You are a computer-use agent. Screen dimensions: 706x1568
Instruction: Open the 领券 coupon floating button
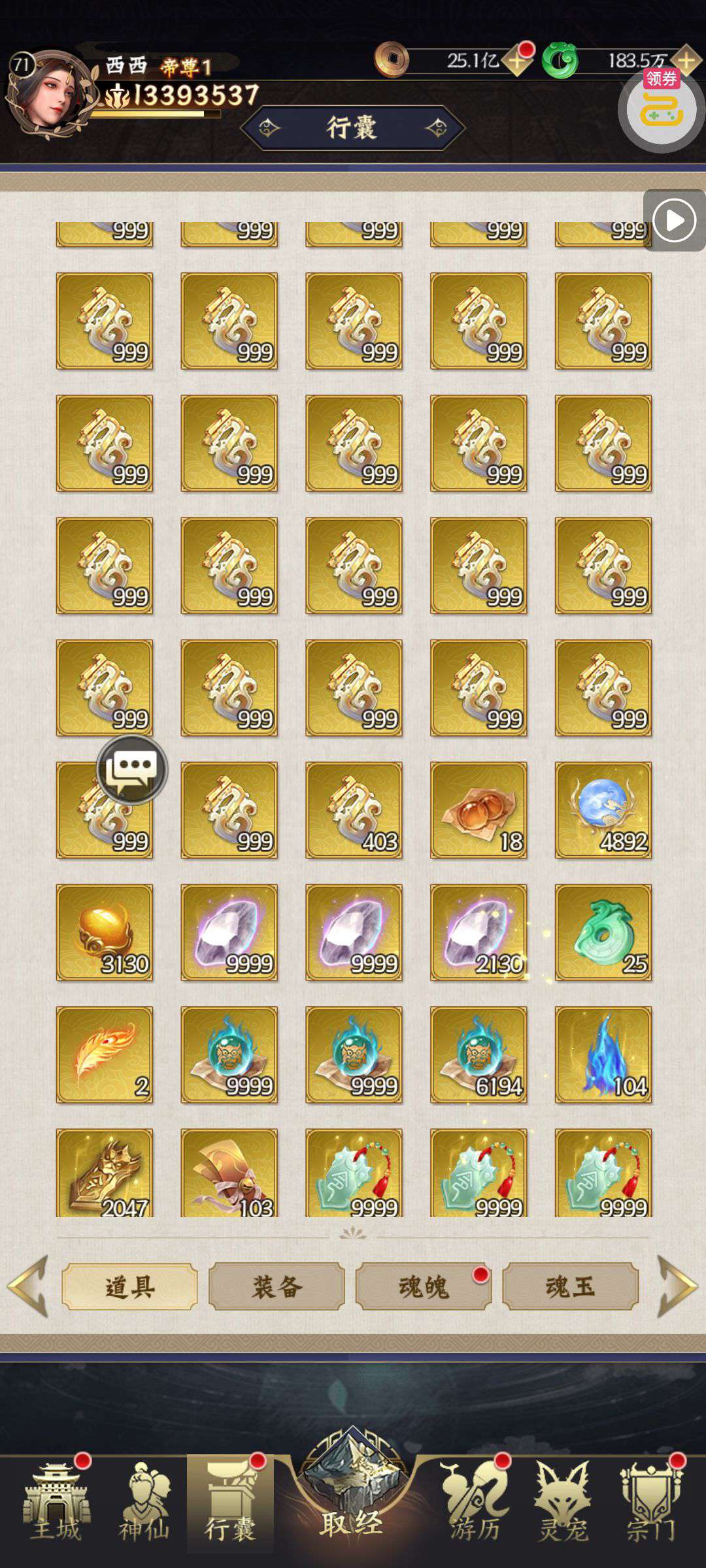[662, 108]
